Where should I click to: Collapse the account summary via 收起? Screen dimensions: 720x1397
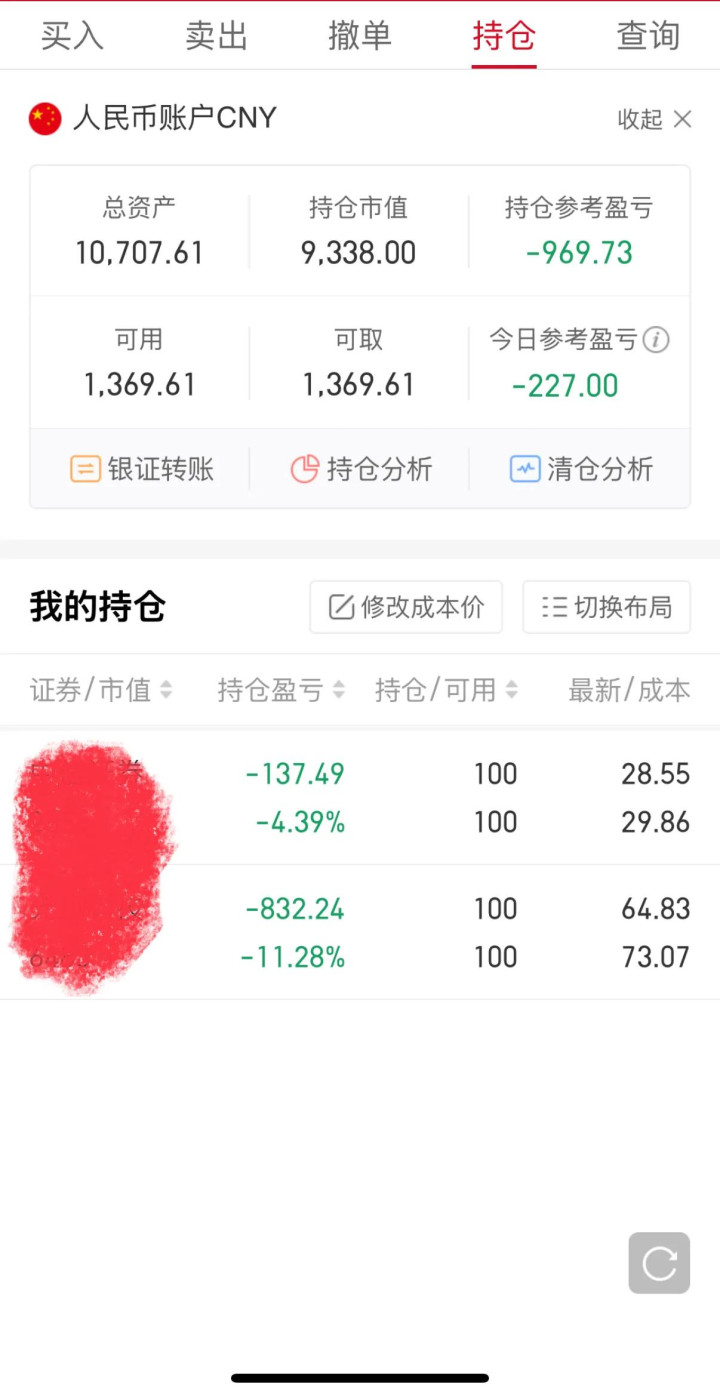[x=654, y=120]
